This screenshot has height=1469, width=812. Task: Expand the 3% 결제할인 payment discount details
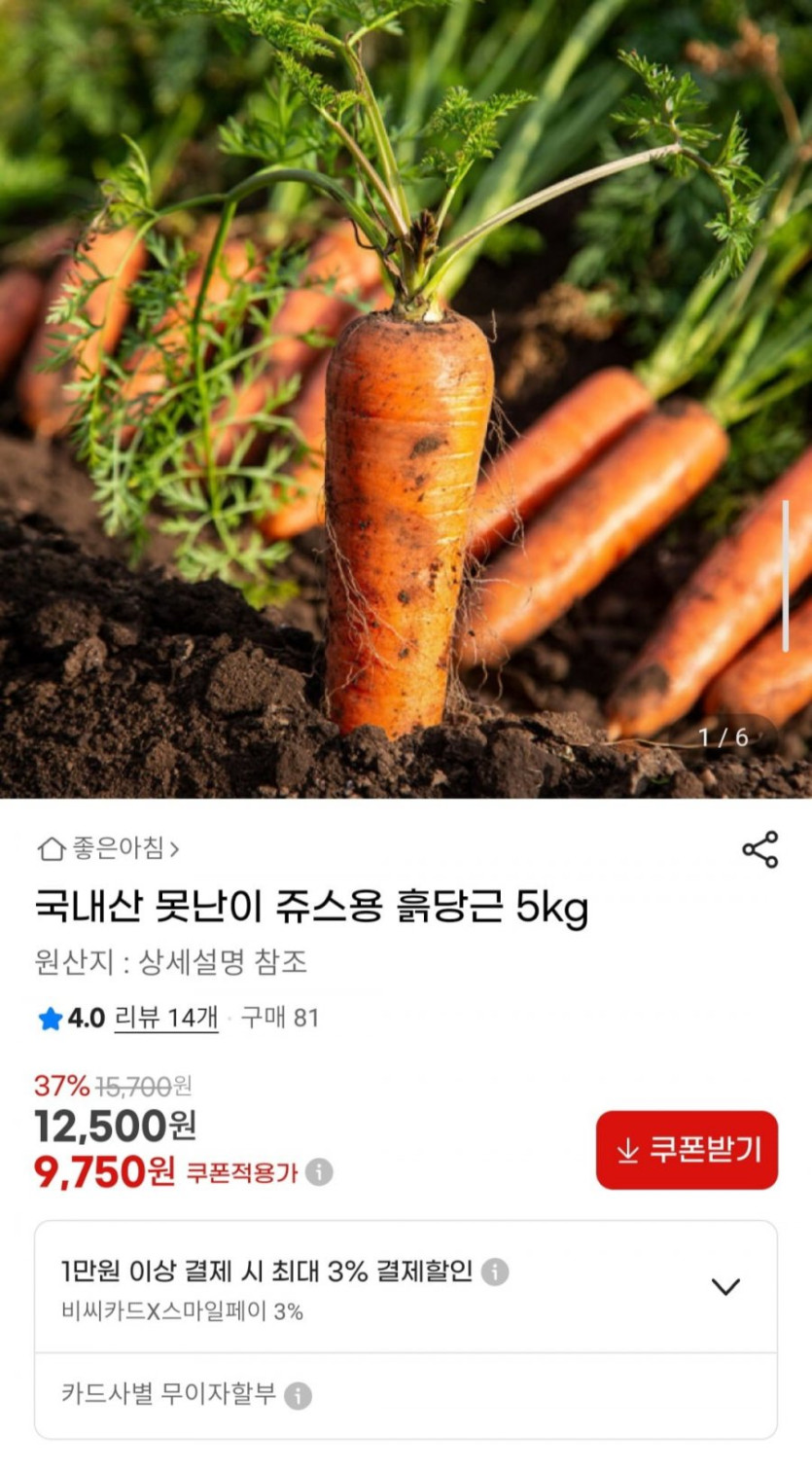(725, 1286)
